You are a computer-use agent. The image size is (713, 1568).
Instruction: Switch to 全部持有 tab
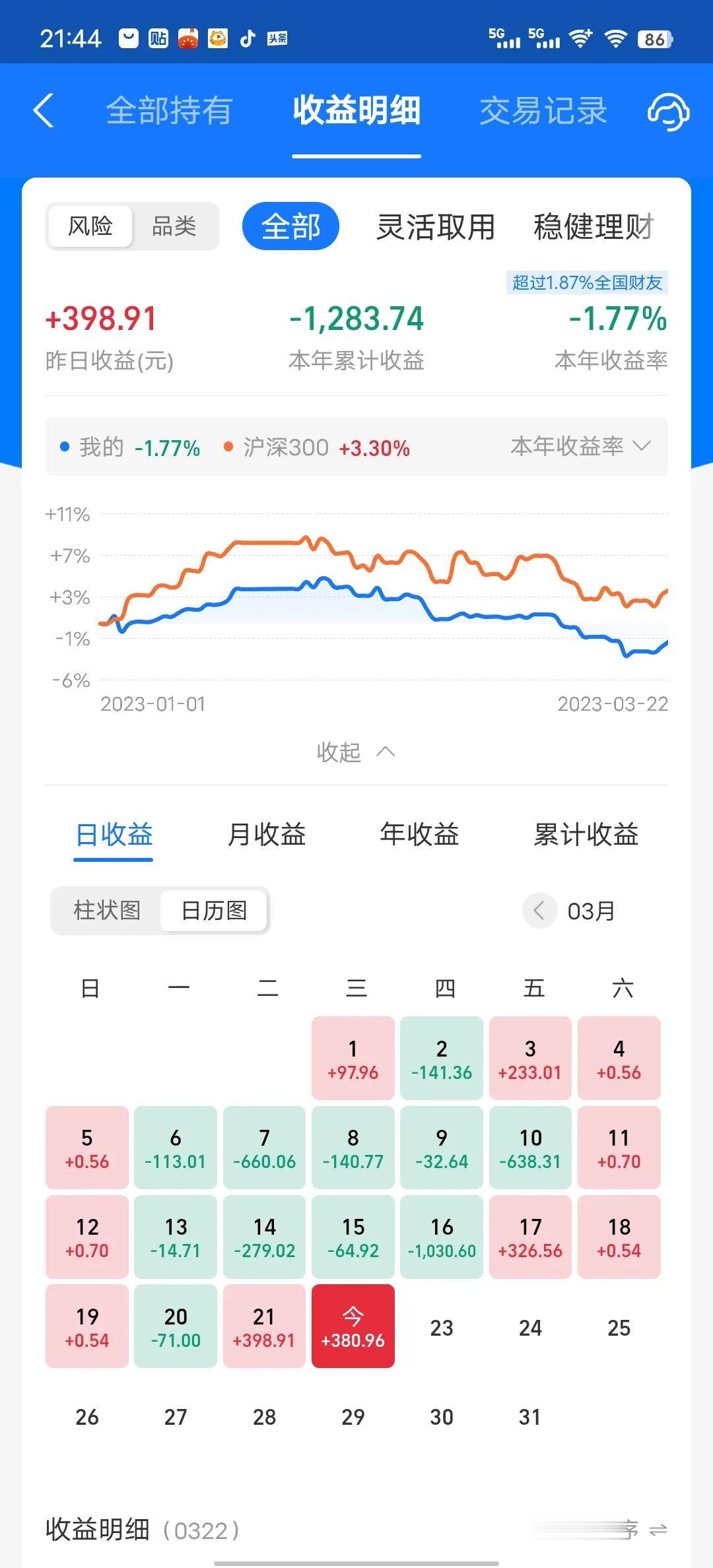click(x=169, y=110)
